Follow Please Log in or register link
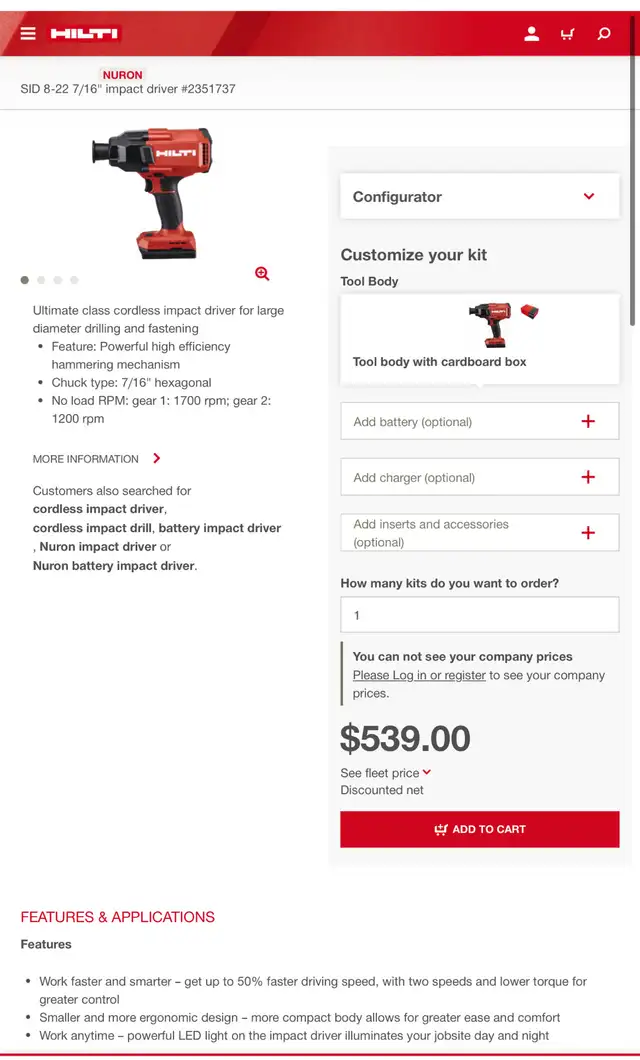The width and height of the screenshot is (640, 1060). 419,675
